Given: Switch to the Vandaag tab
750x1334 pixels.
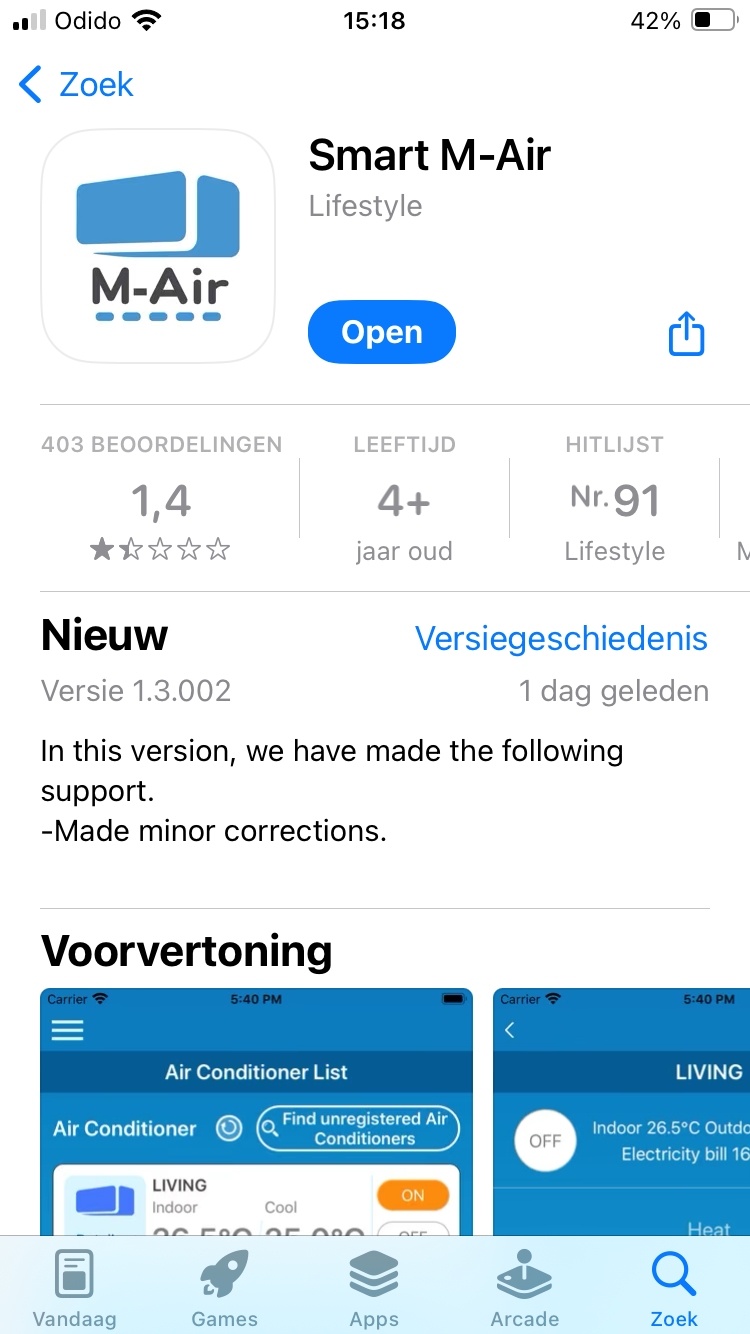Looking at the screenshot, I should [75, 1288].
